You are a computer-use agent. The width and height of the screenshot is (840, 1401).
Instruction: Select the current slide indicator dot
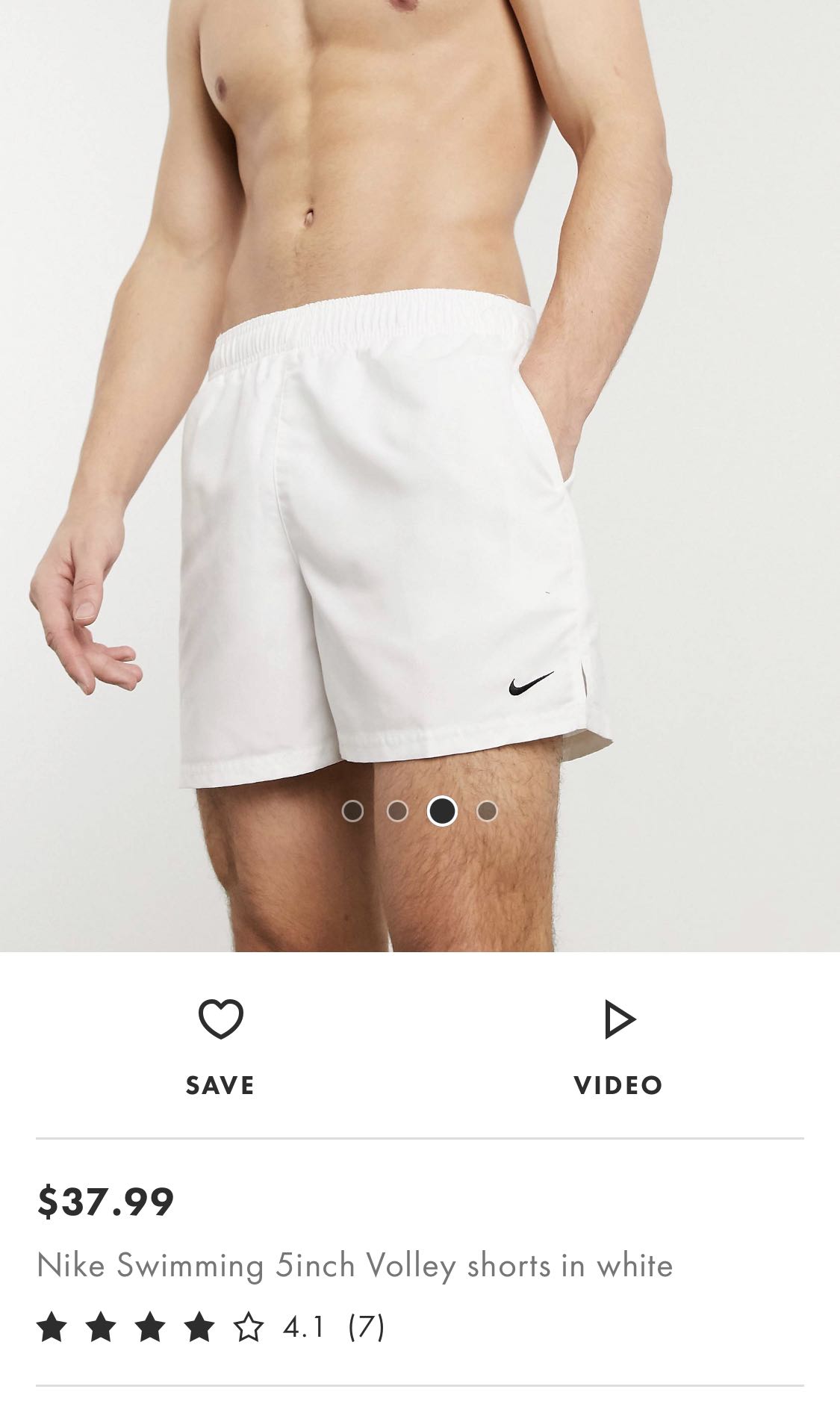[443, 811]
